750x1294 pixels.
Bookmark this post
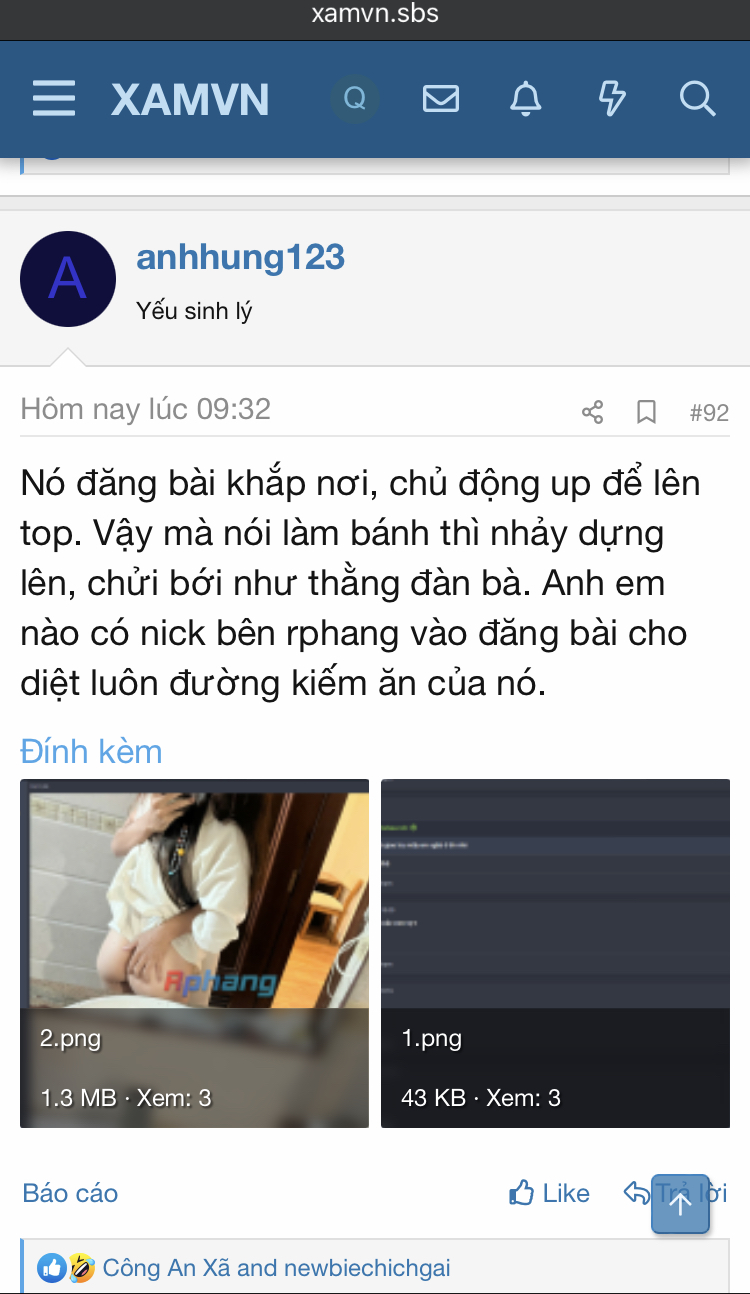point(647,412)
